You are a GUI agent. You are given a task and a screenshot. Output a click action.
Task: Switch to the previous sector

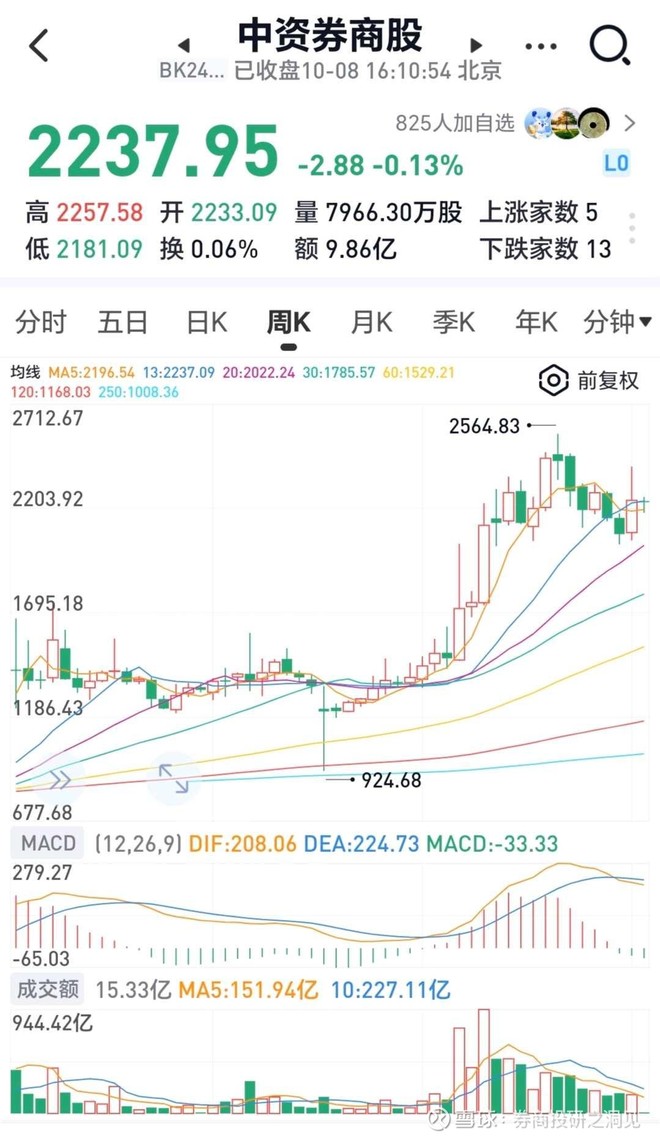[183, 45]
